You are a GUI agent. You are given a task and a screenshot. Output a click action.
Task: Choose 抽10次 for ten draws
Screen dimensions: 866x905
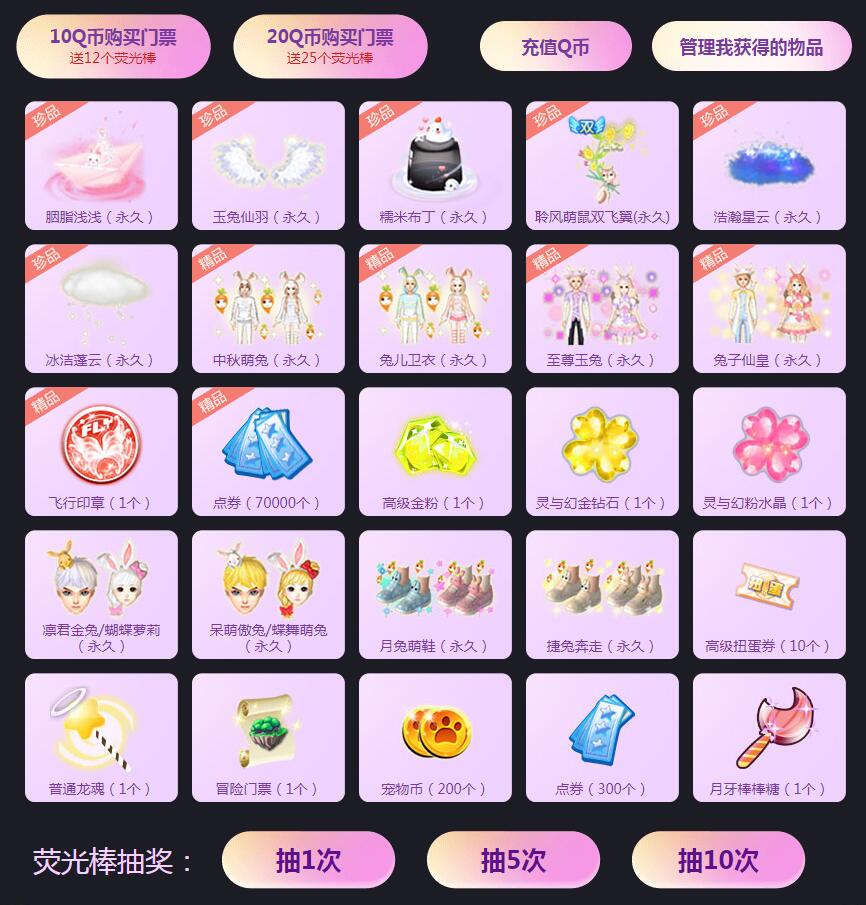coord(718,859)
